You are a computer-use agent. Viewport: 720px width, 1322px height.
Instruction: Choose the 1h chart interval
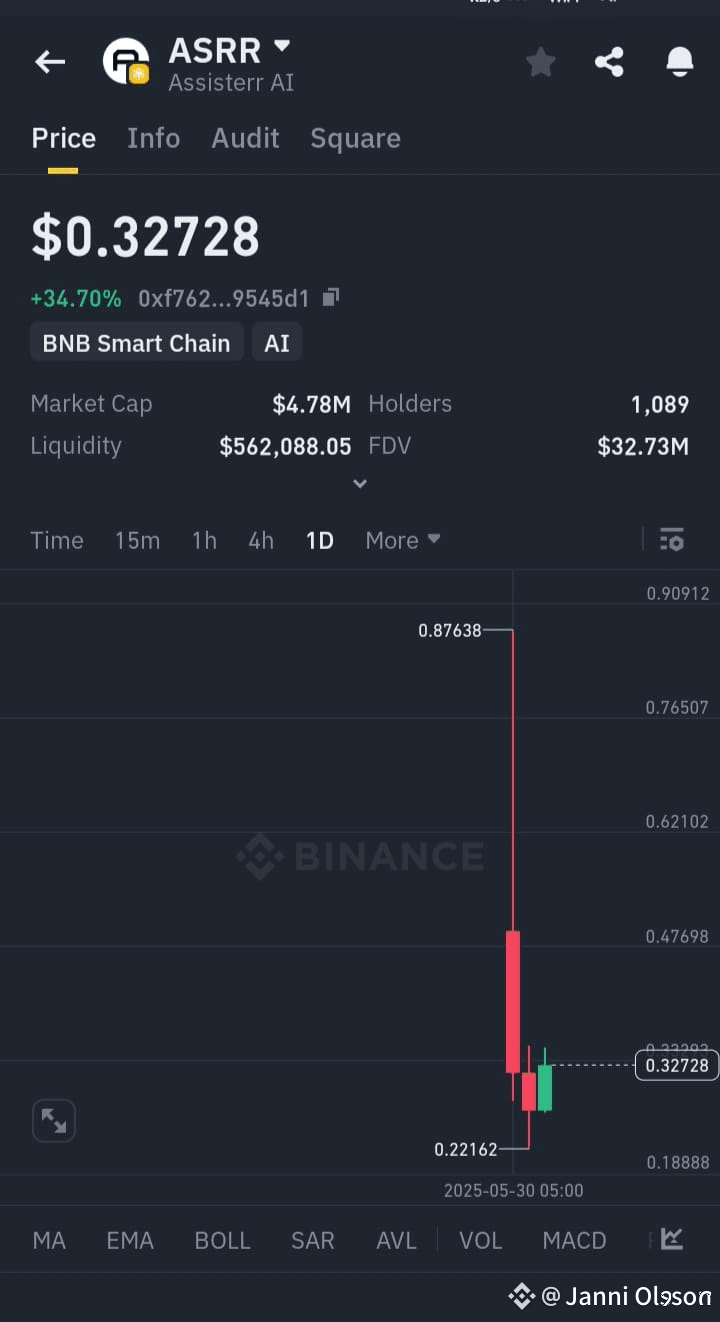coord(204,540)
